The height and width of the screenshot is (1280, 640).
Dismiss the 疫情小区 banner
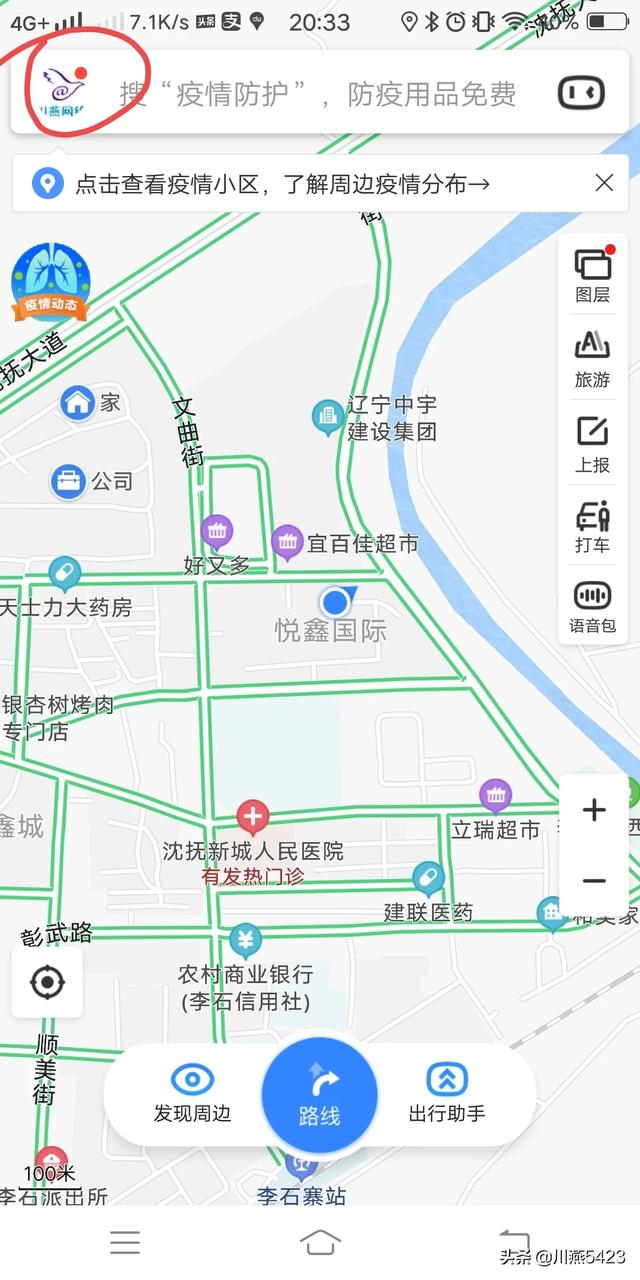pos(604,183)
